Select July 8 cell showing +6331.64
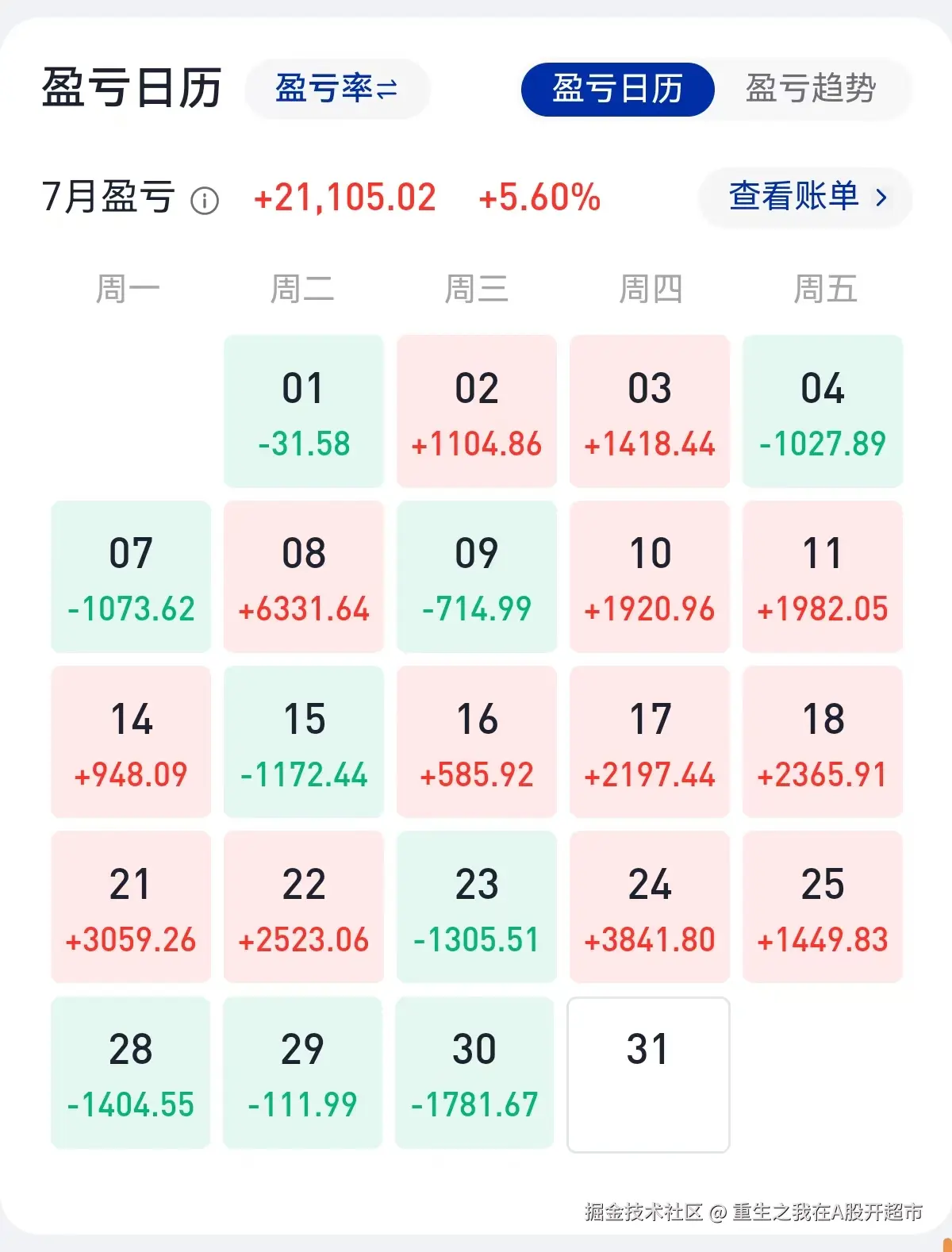This screenshot has width=952, height=1252. [x=303, y=576]
